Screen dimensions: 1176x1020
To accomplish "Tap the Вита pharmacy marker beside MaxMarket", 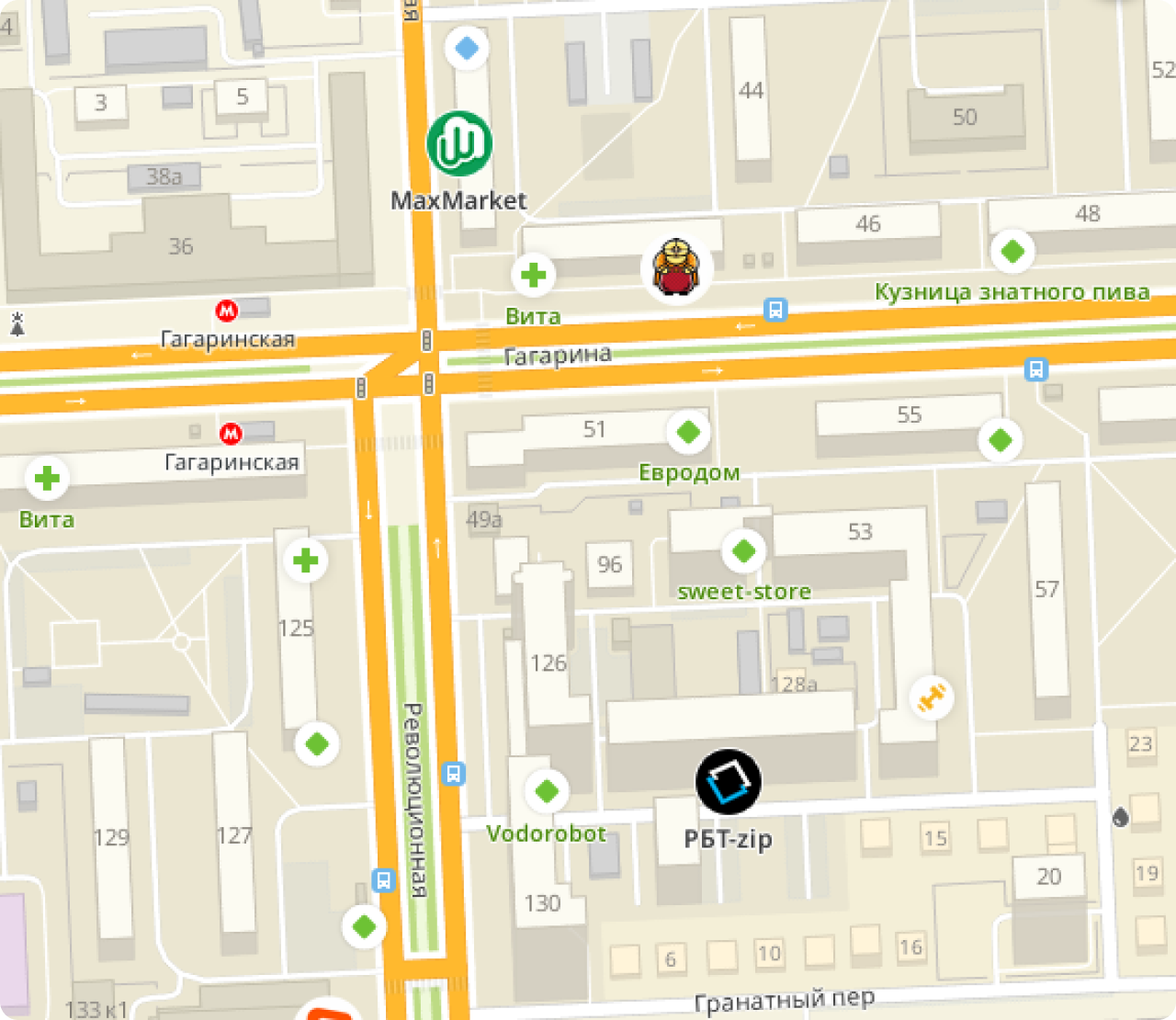I will point(533,274).
